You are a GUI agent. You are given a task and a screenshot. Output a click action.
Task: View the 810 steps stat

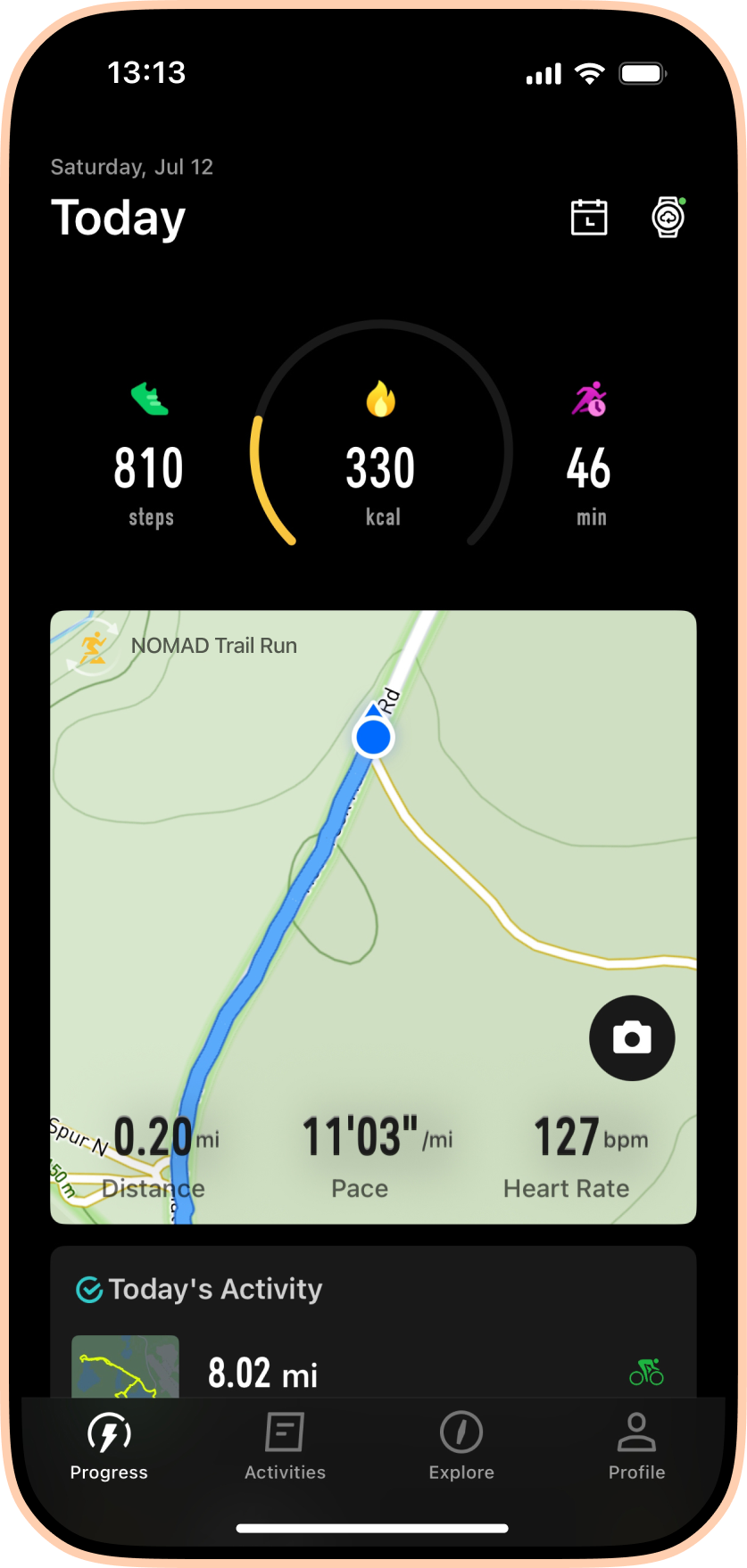click(x=149, y=468)
